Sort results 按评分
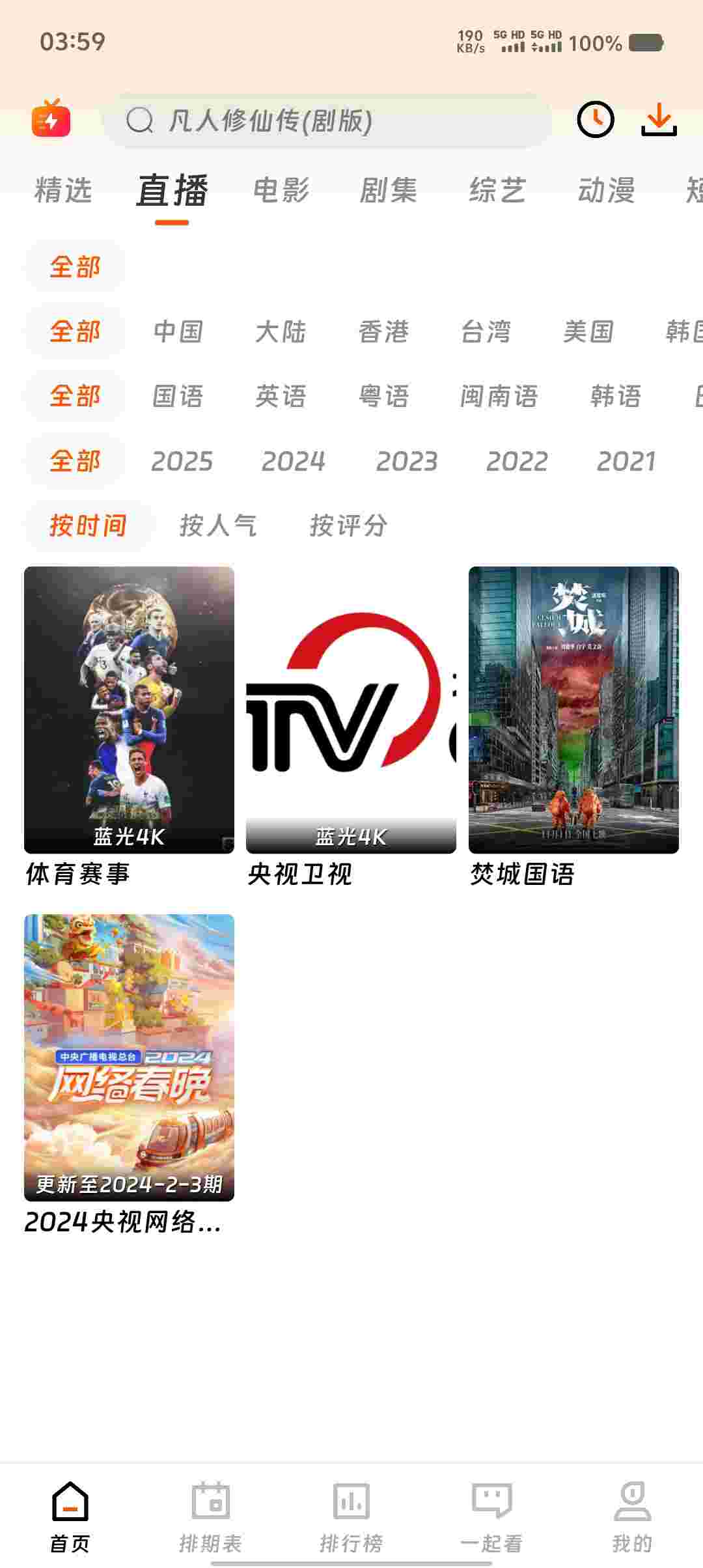703x1568 pixels. pyautogui.click(x=348, y=525)
